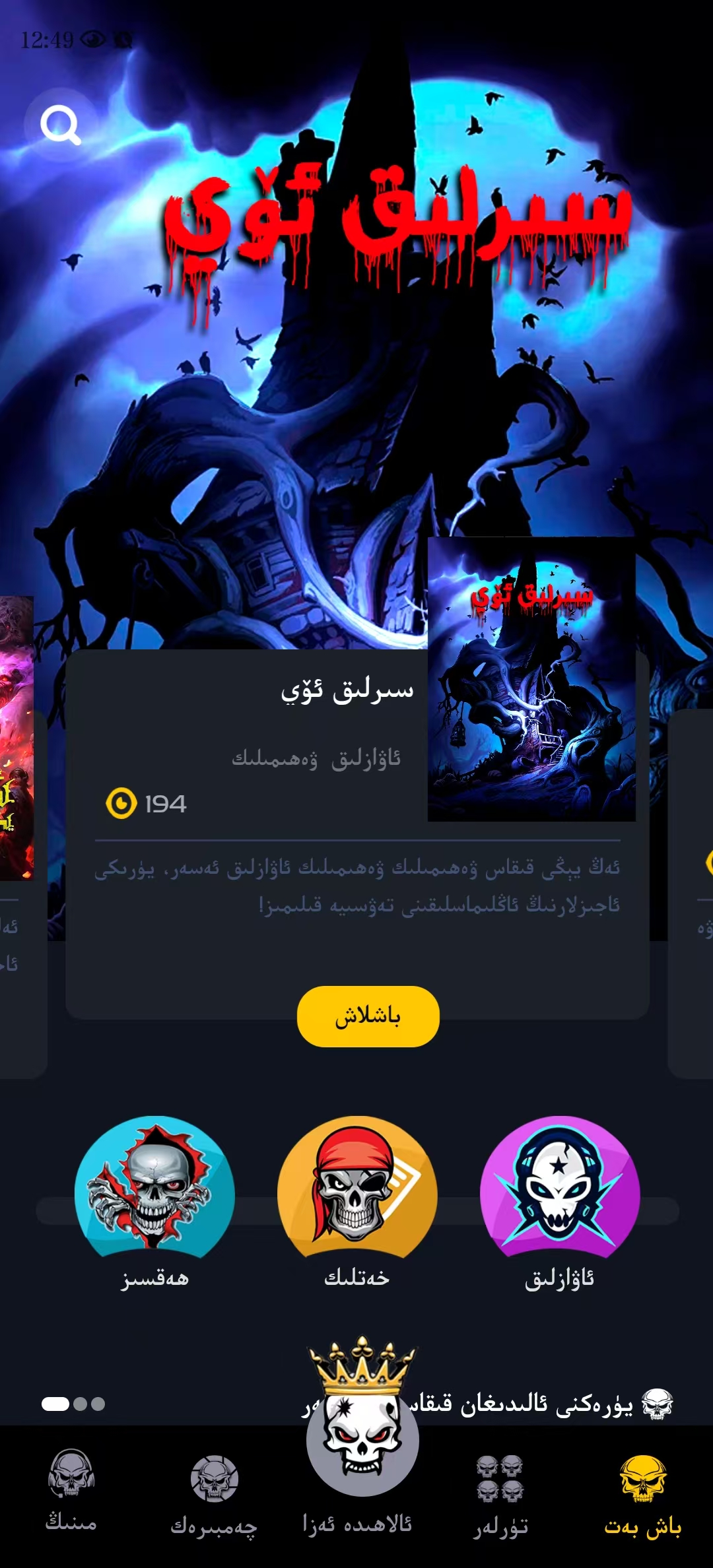Screen dimensions: 713x1568
Task: Open the search icon
Action: click(61, 125)
